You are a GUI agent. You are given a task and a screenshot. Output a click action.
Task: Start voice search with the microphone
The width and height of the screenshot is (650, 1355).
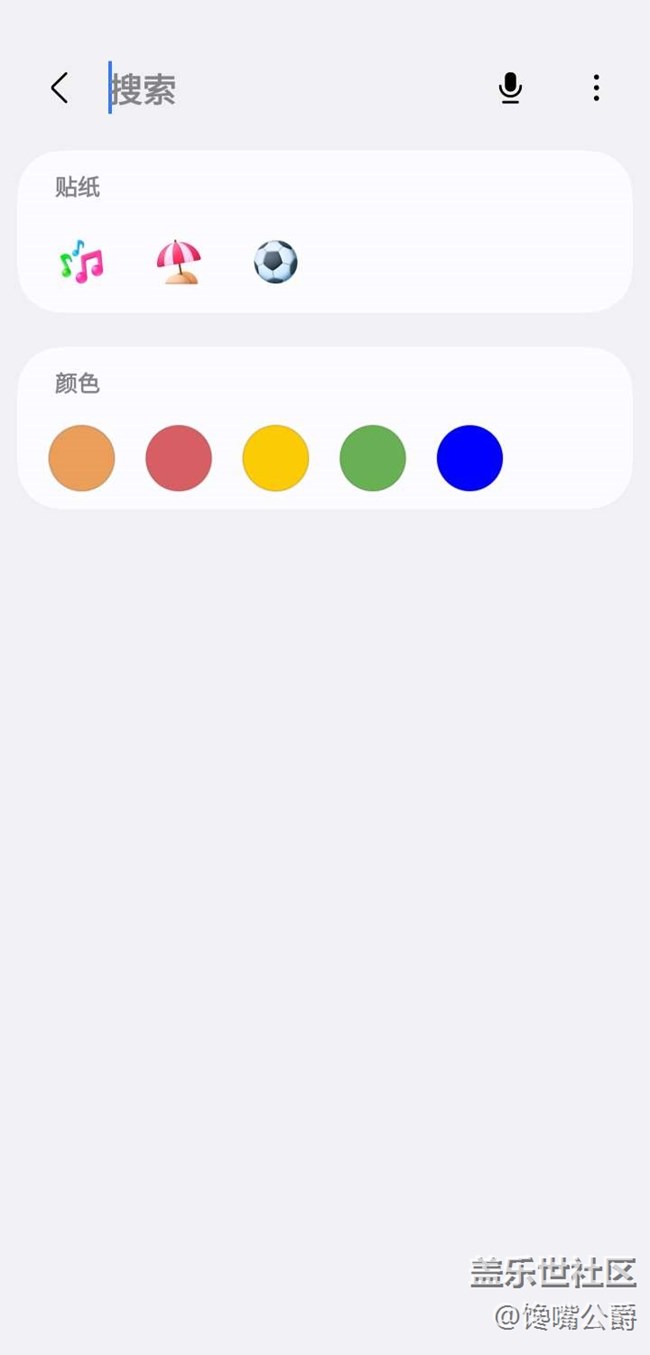[x=510, y=88]
